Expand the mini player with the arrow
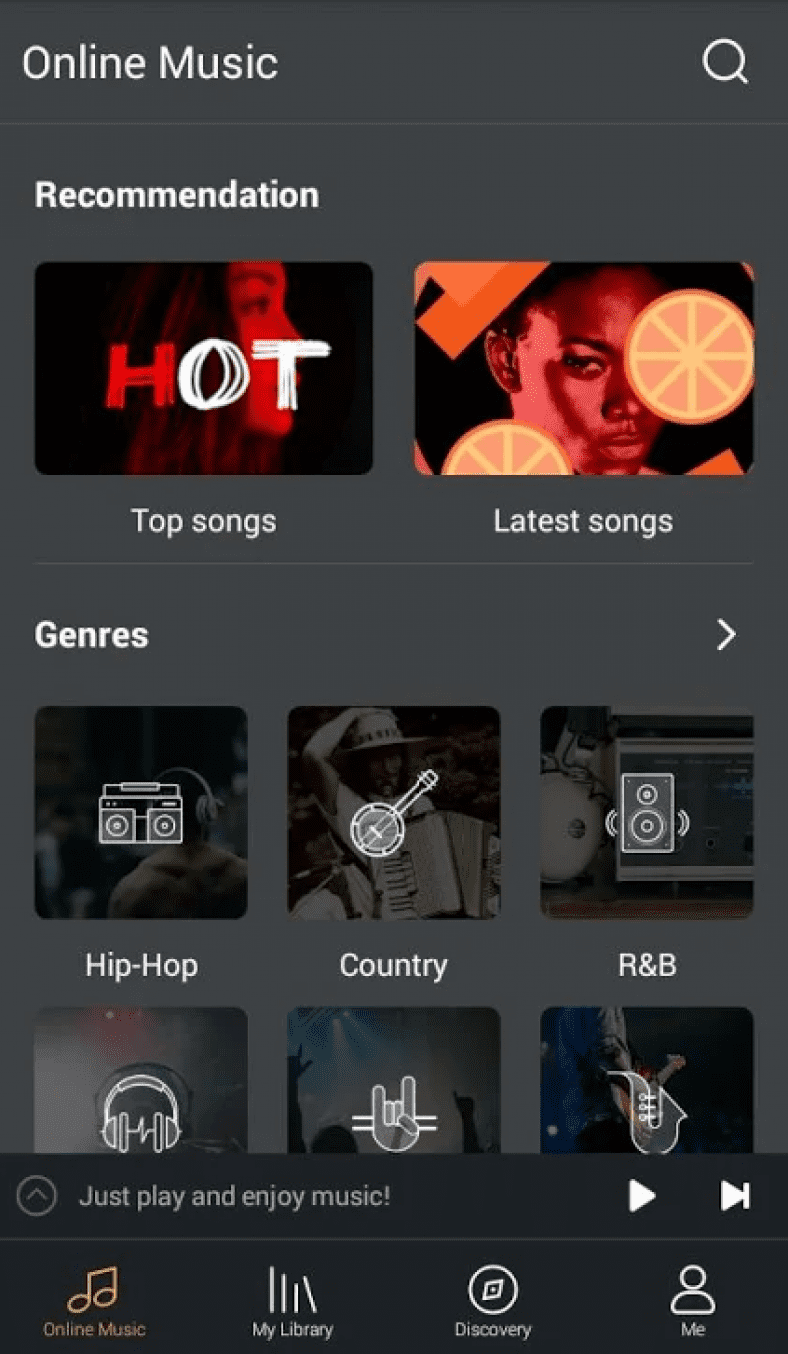This screenshot has height=1354, width=788. point(36,1195)
